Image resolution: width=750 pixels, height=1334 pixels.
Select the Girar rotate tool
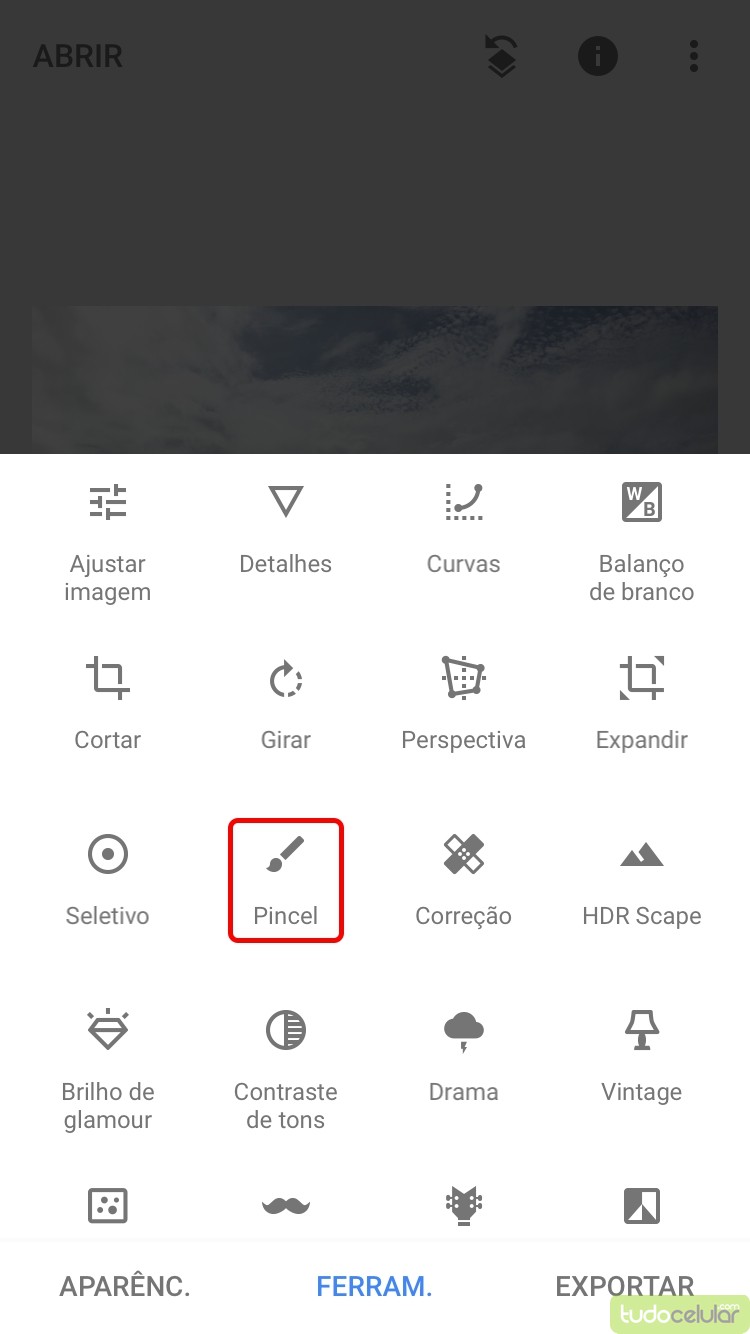pos(285,703)
